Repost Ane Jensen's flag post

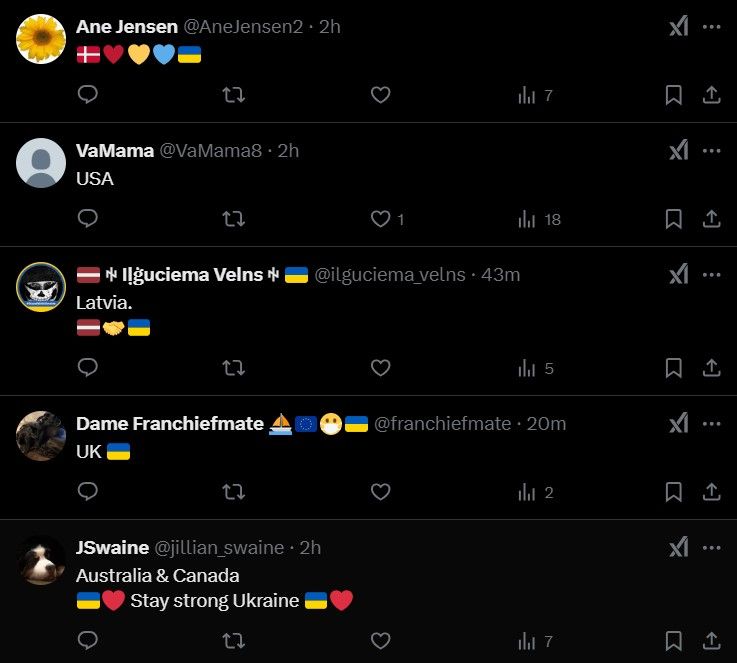[x=233, y=95]
